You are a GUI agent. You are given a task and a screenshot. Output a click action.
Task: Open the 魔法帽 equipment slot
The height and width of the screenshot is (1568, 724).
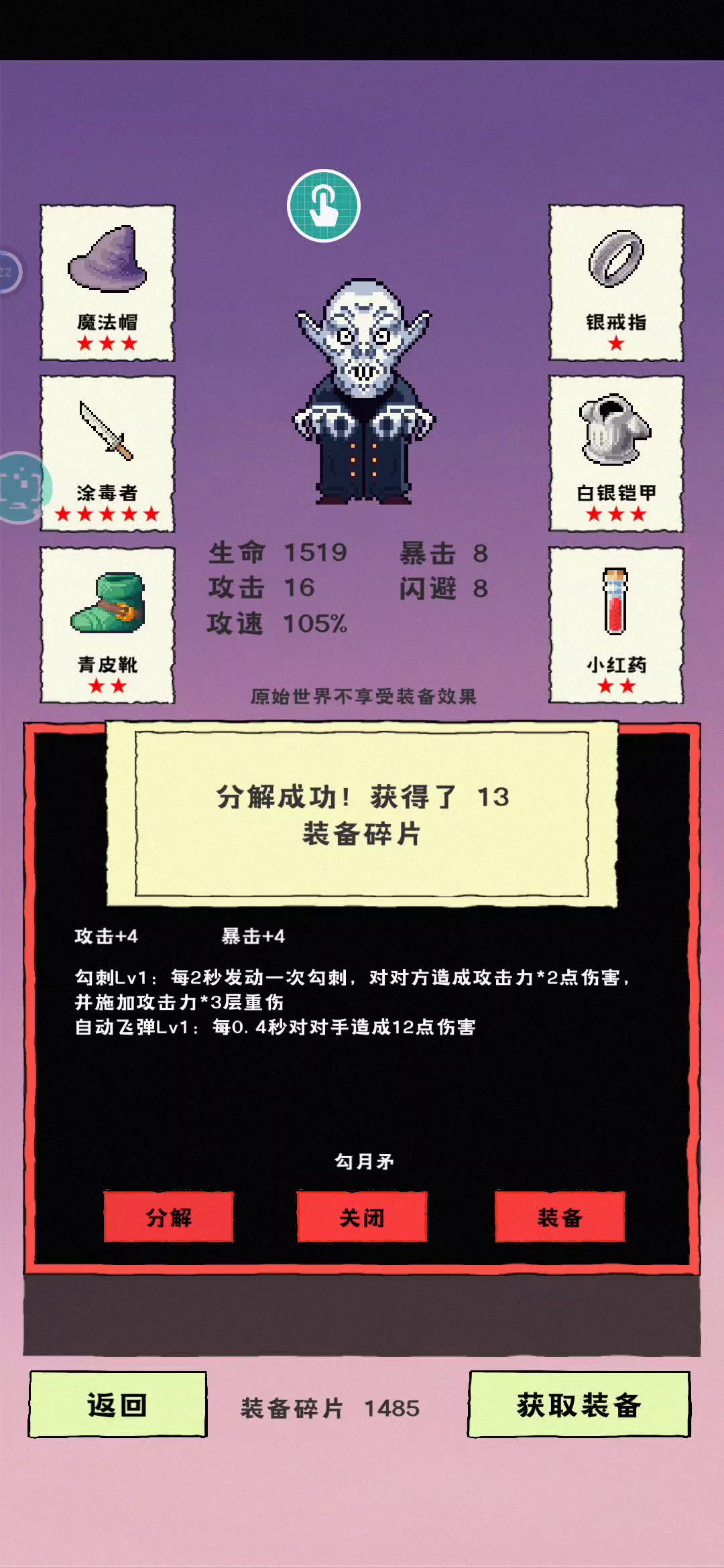pos(107,282)
